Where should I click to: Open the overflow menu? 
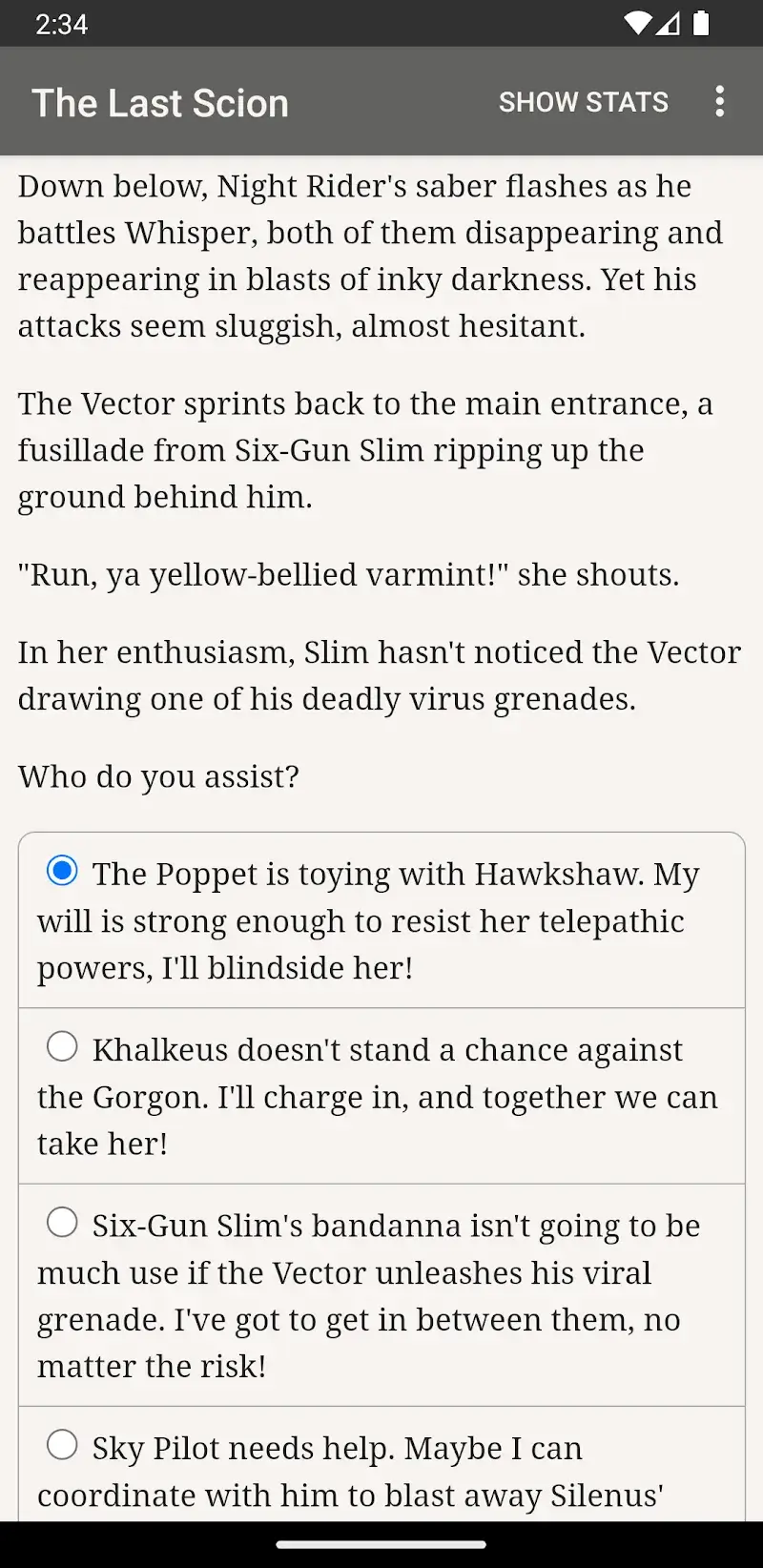(719, 102)
